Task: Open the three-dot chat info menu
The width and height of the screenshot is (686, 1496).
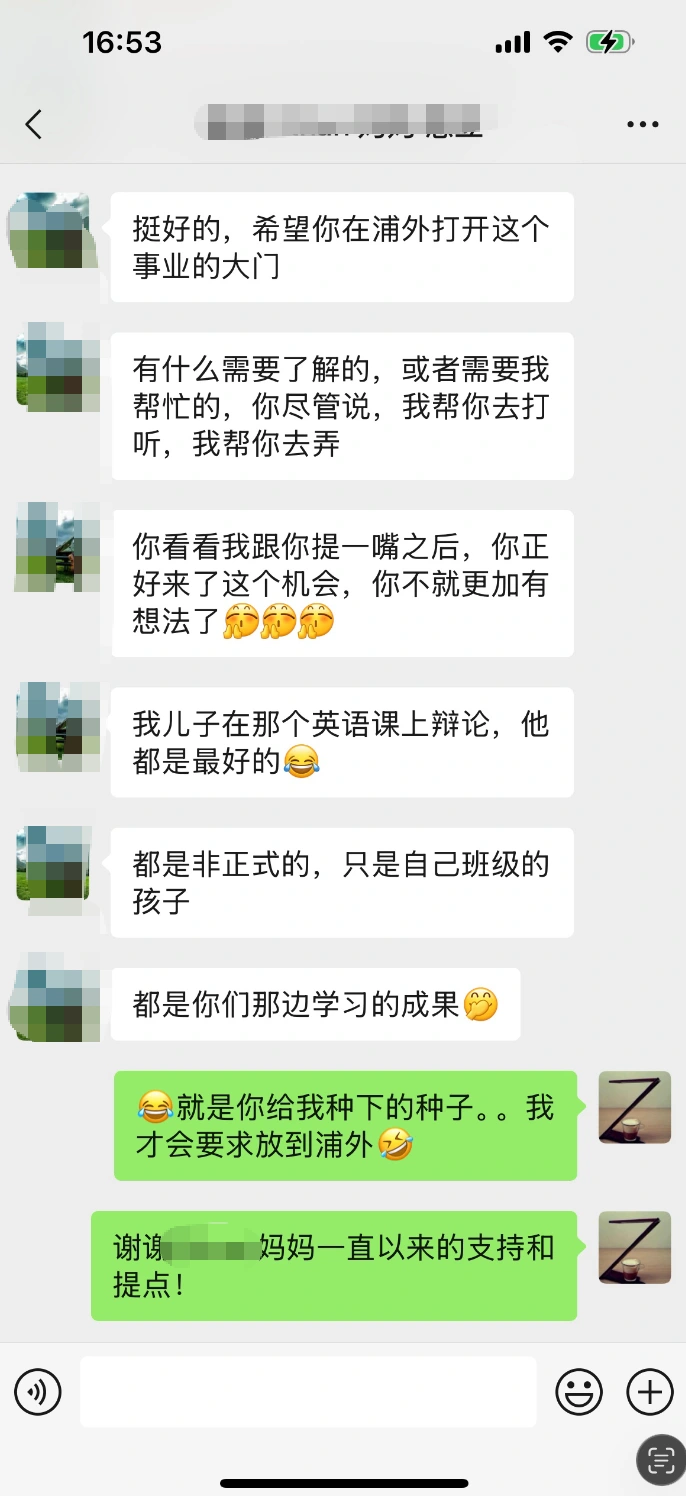Action: 642,125
